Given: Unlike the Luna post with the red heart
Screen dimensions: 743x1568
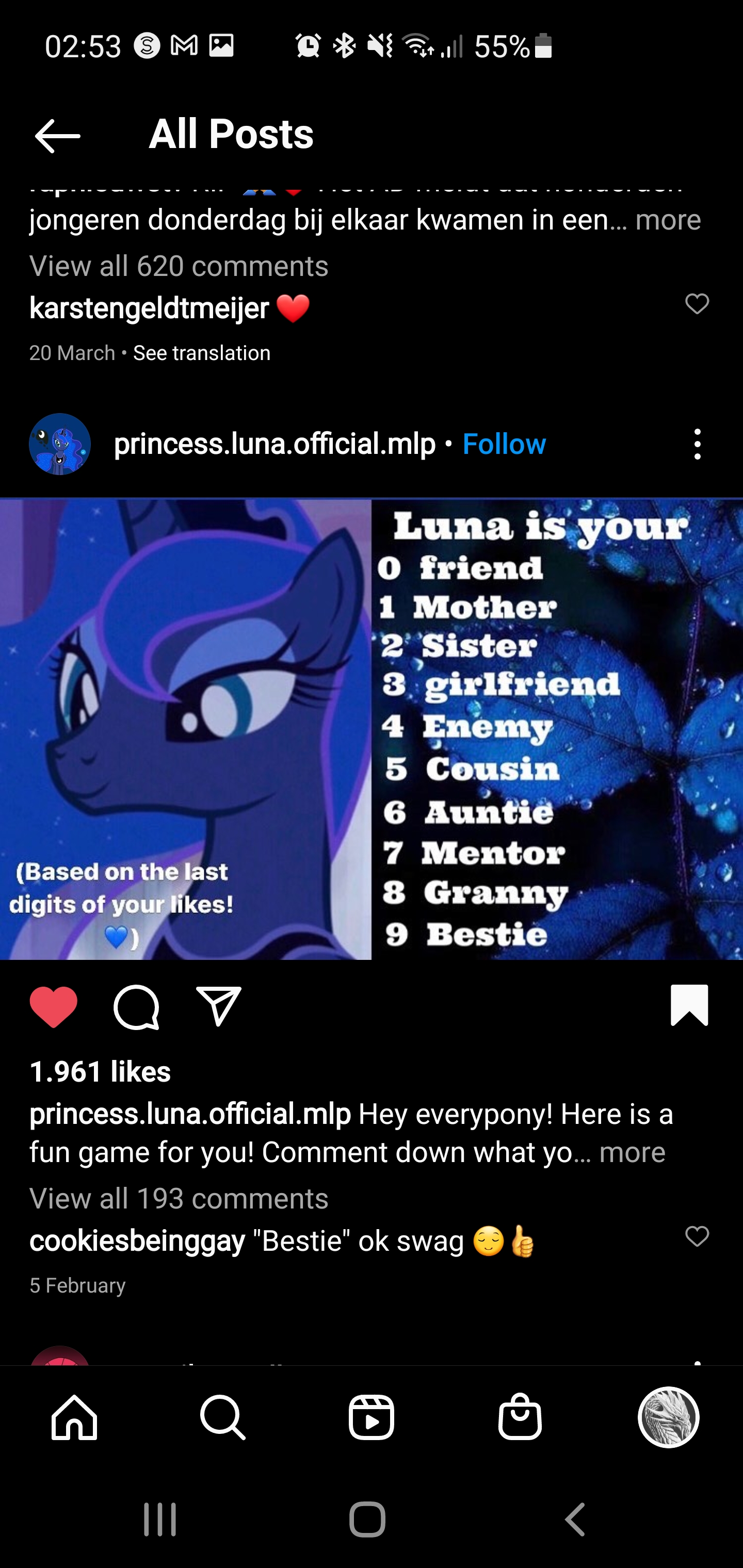Looking at the screenshot, I should [54, 1007].
